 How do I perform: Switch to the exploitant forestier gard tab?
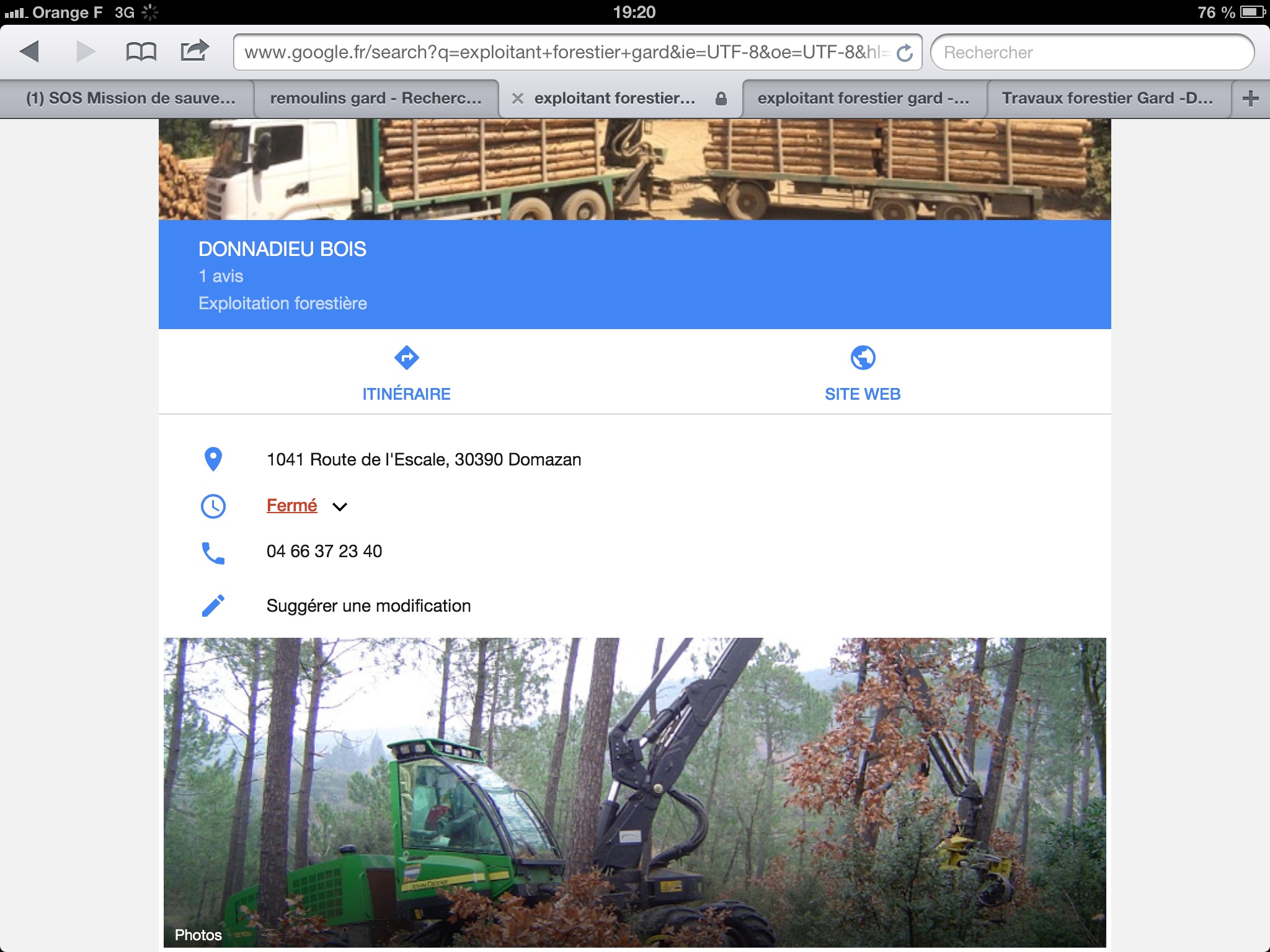[863, 99]
